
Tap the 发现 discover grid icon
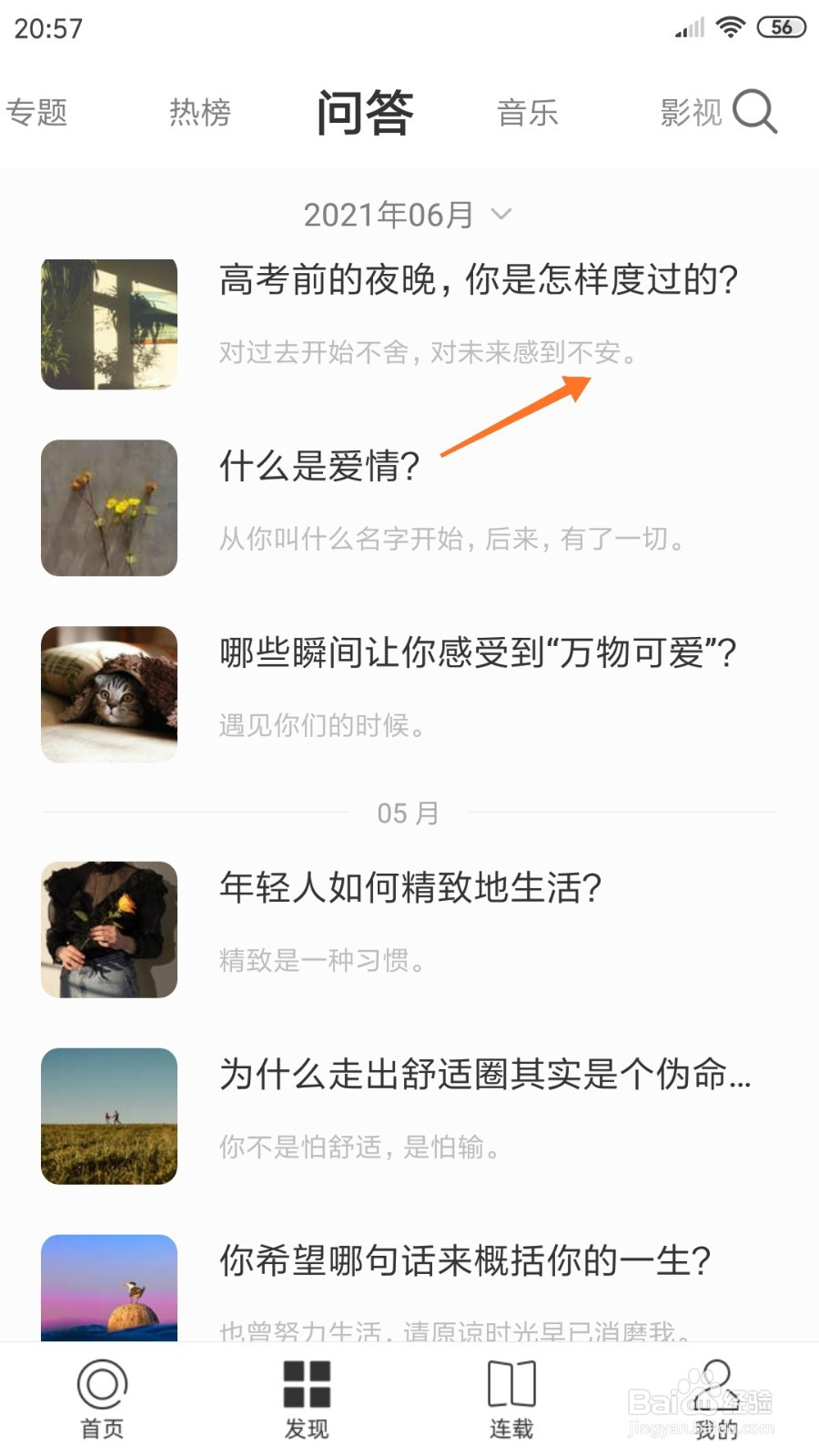click(x=307, y=1388)
